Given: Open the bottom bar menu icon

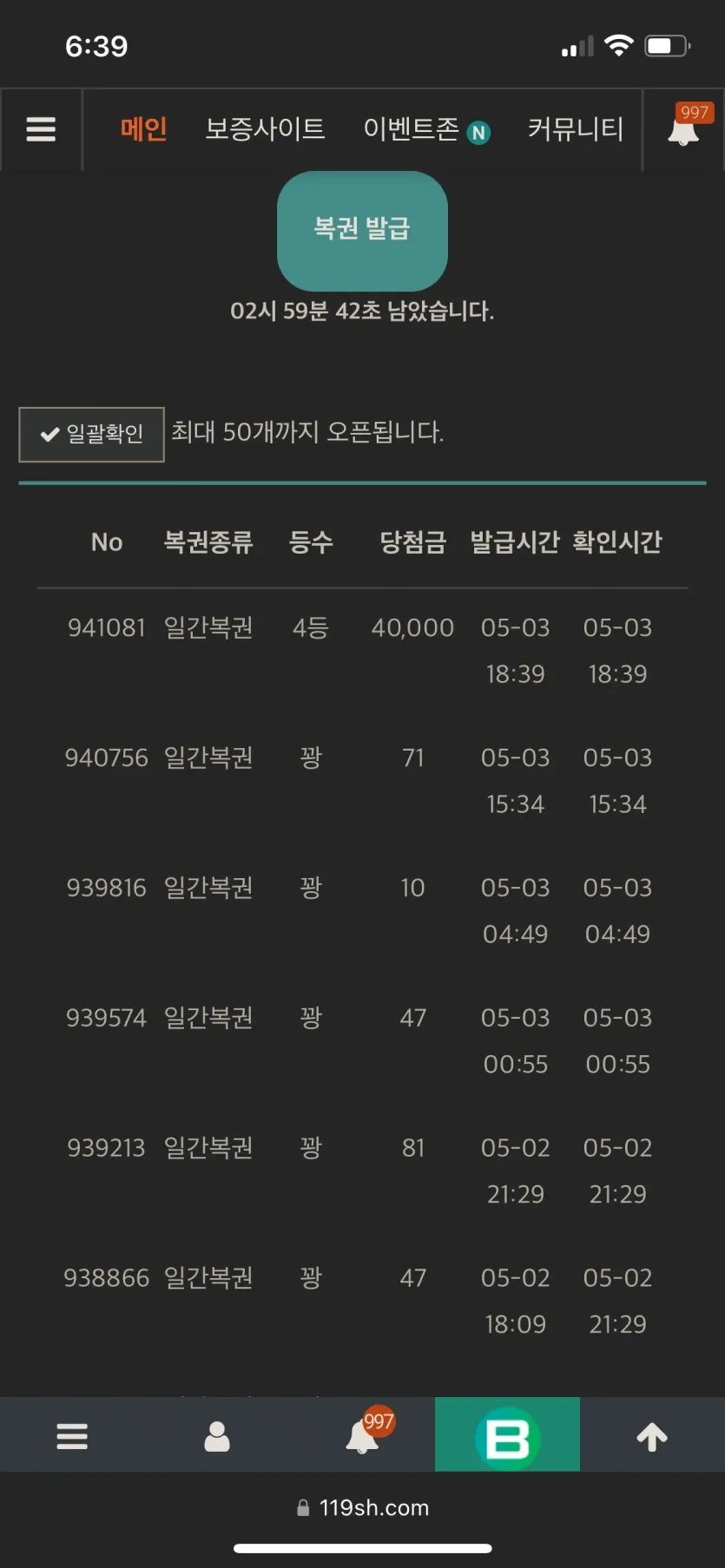Looking at the screenshot, I should pyautogui.click(x=72, y=1436).
